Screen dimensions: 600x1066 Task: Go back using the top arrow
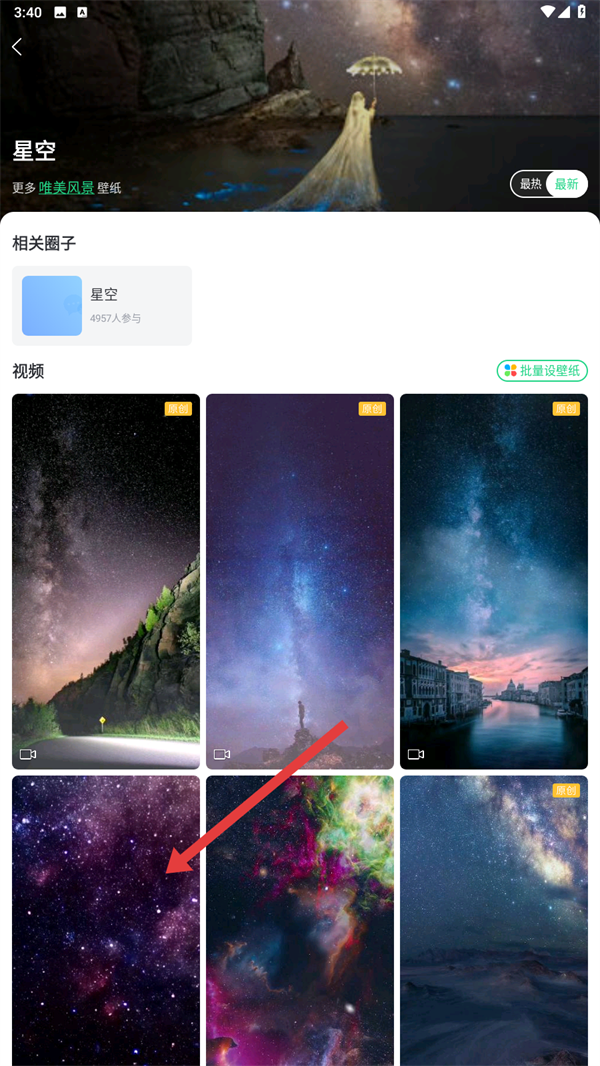[17, 47]
